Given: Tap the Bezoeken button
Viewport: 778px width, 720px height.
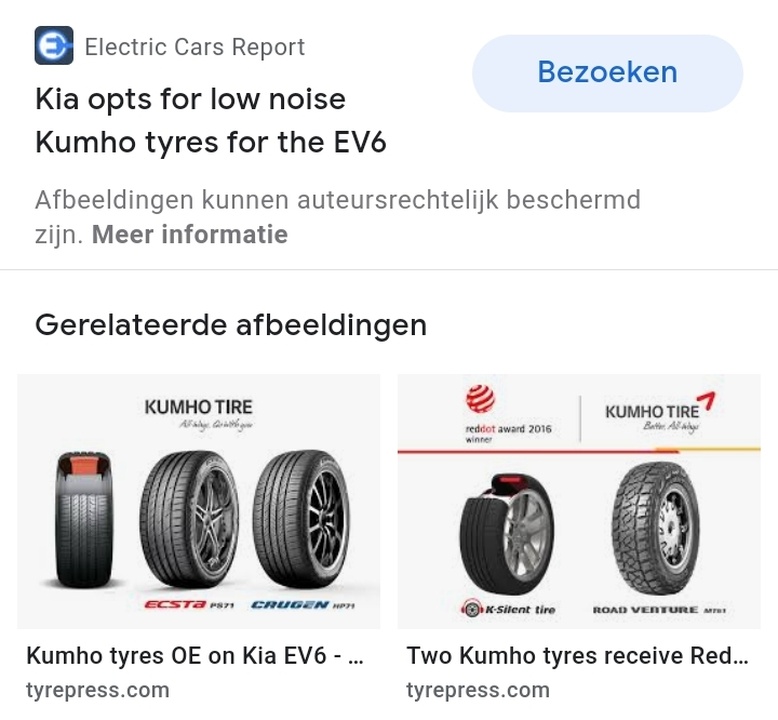Looking at the screenshot, I should pos(607,73).
